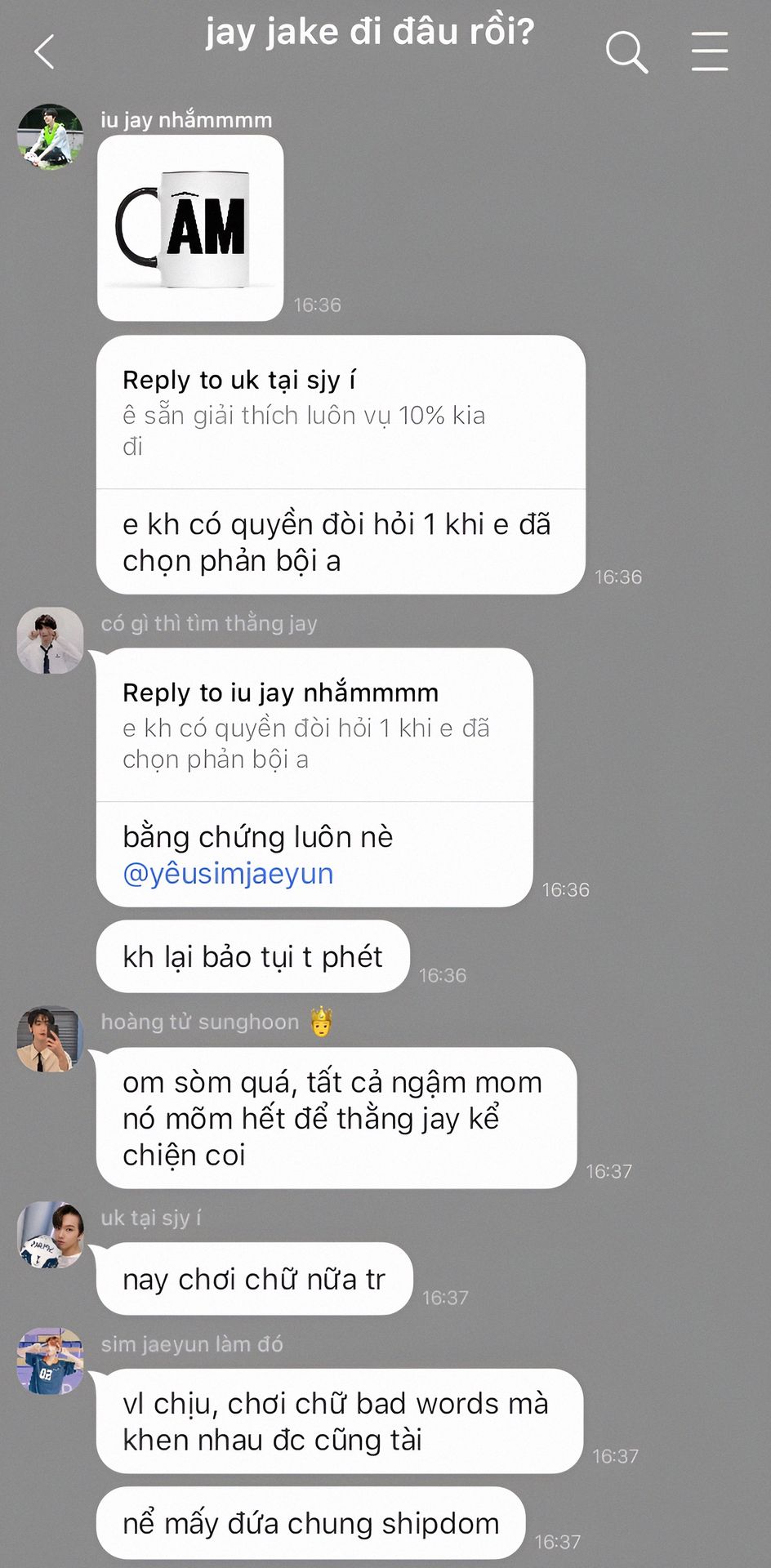Search within this chat
The width and height of the screenshot is (771, 1568).
(626, 52)
